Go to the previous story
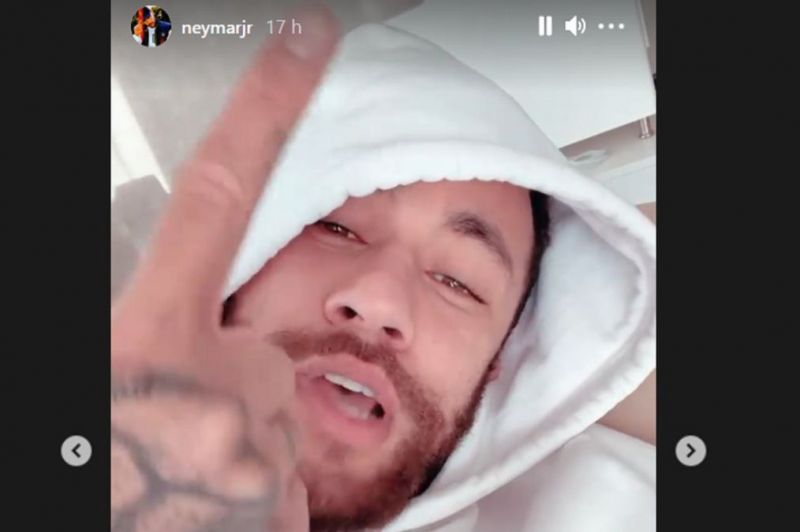 (76, 451)
